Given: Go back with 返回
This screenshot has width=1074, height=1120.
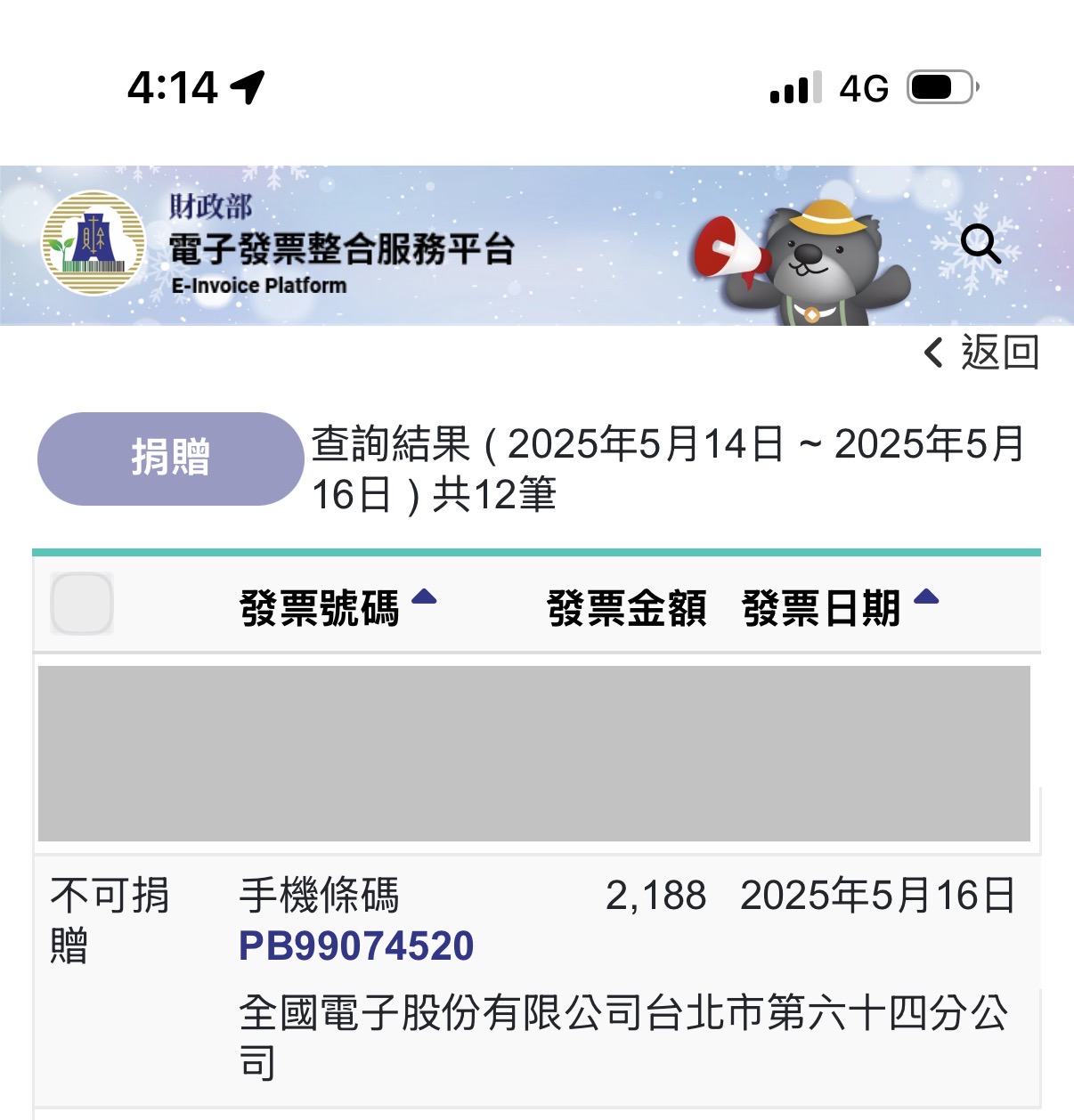Looking at the screenshot, I should point(982,353).
